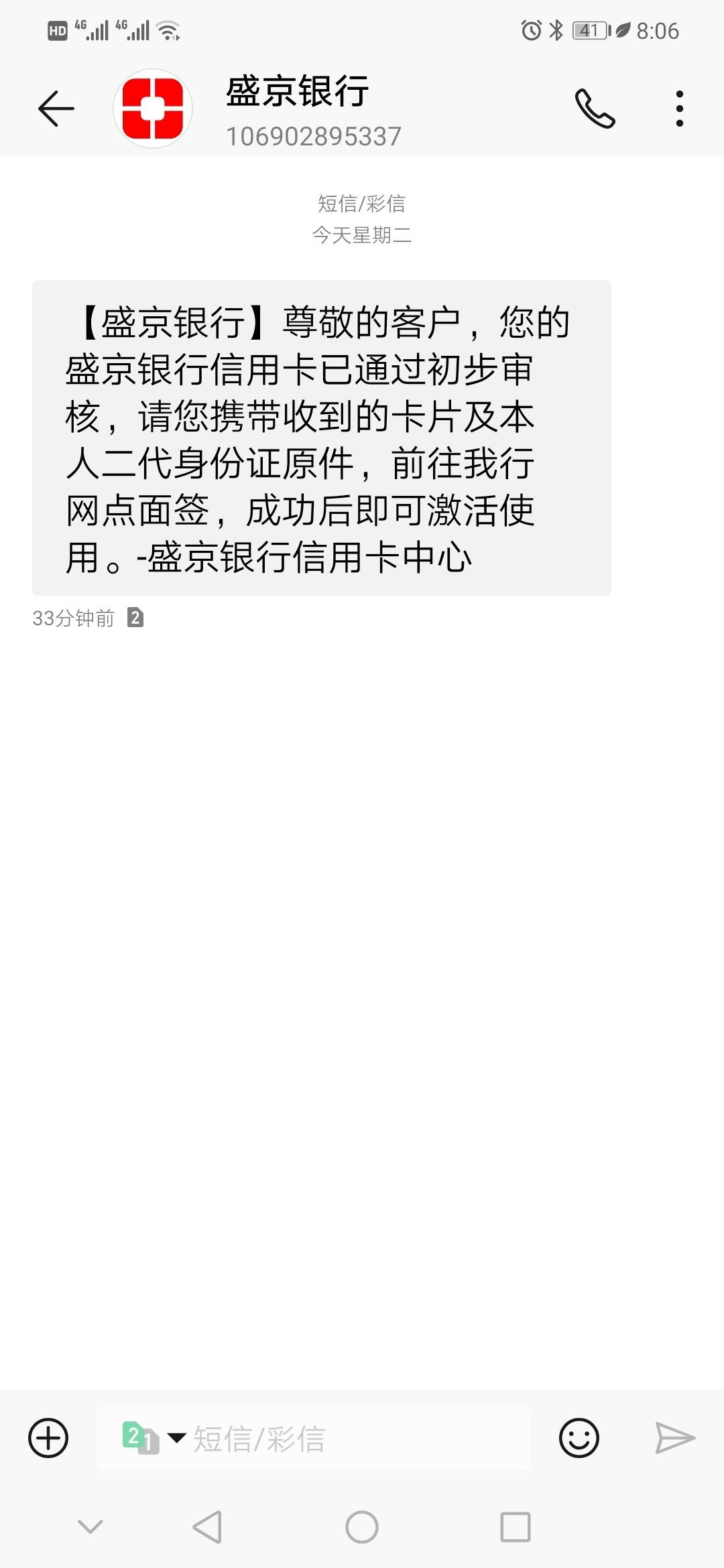Send the message with the arrow icon
Image resolution: width=724 pixels, height=1568 pixels.
674,1438
